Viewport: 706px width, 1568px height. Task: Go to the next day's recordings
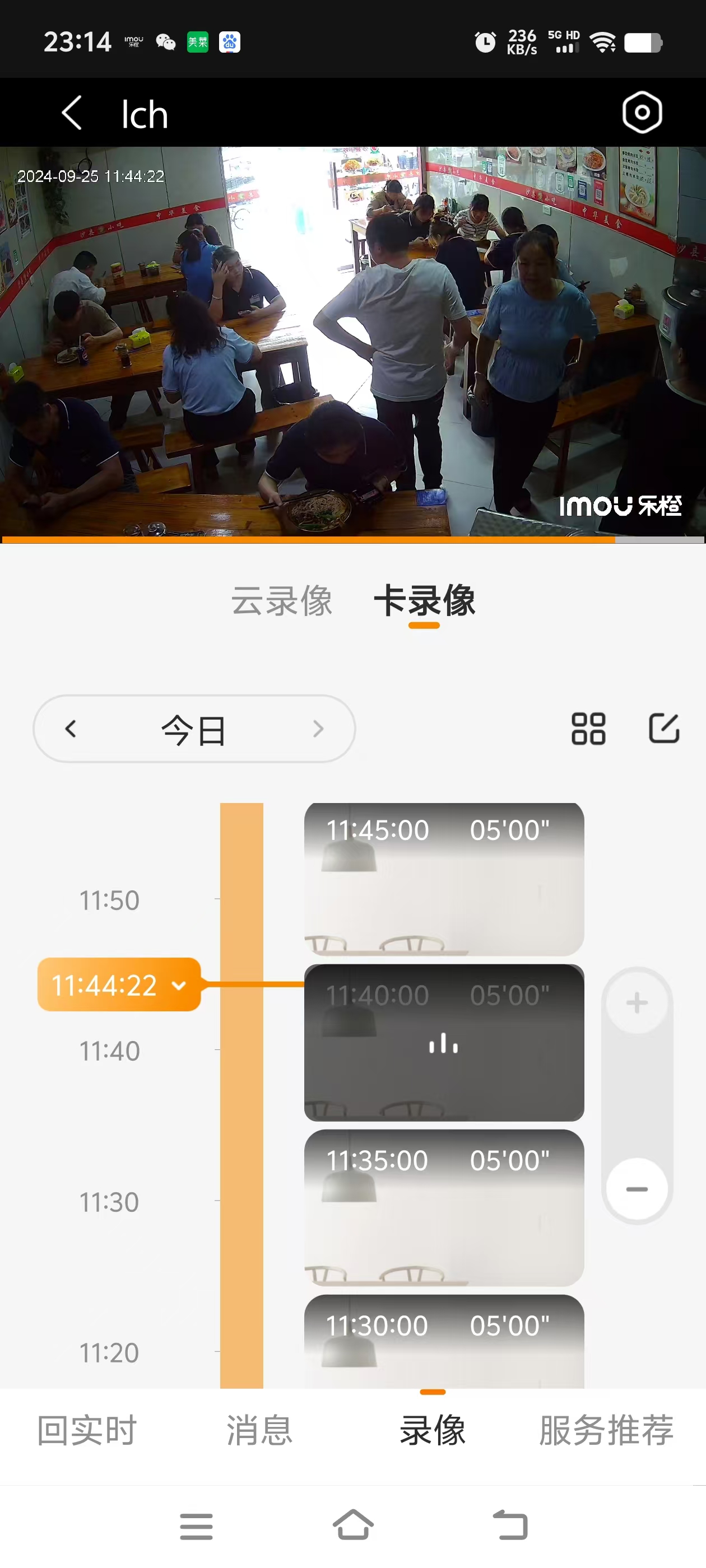[318, 729]
